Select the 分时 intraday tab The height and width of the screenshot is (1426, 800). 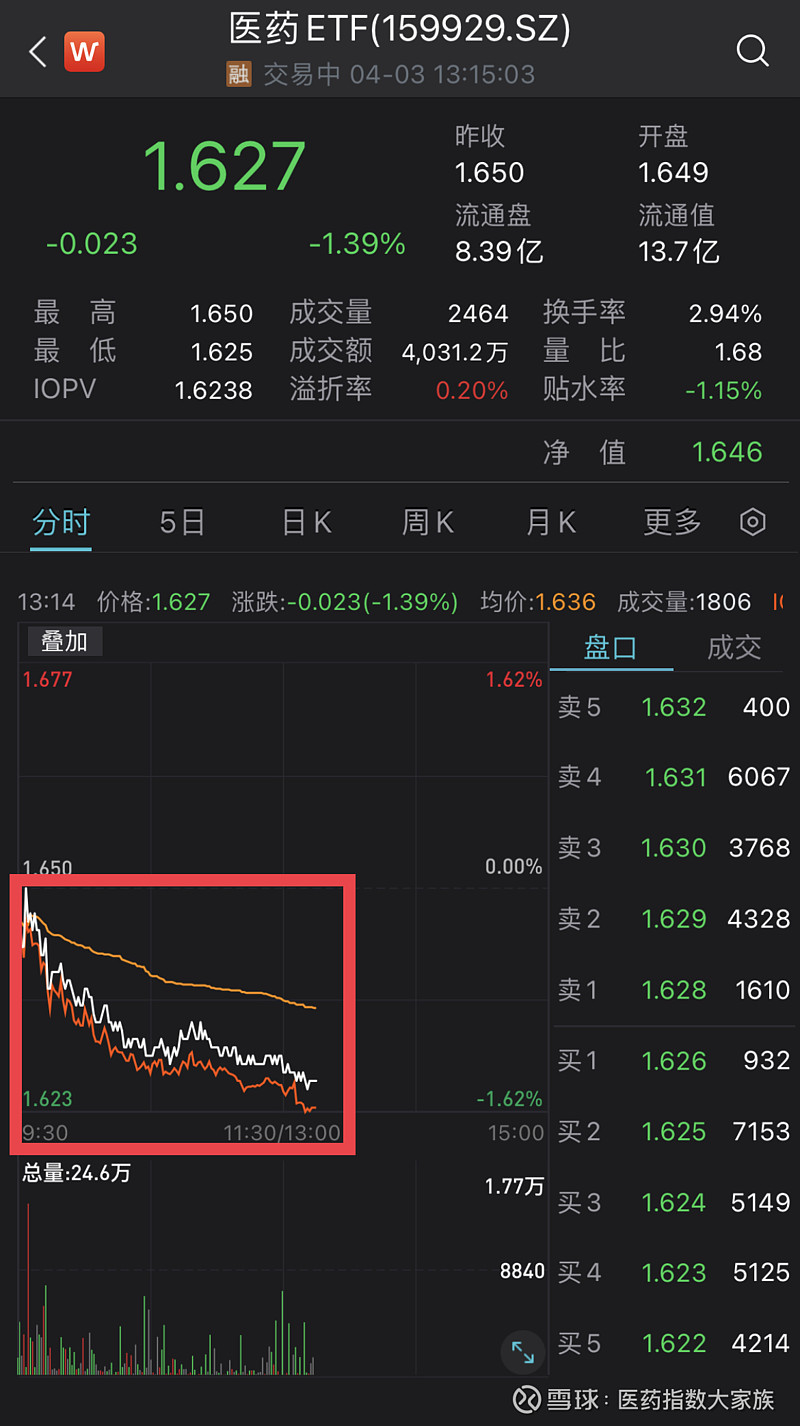click(60, 522)
